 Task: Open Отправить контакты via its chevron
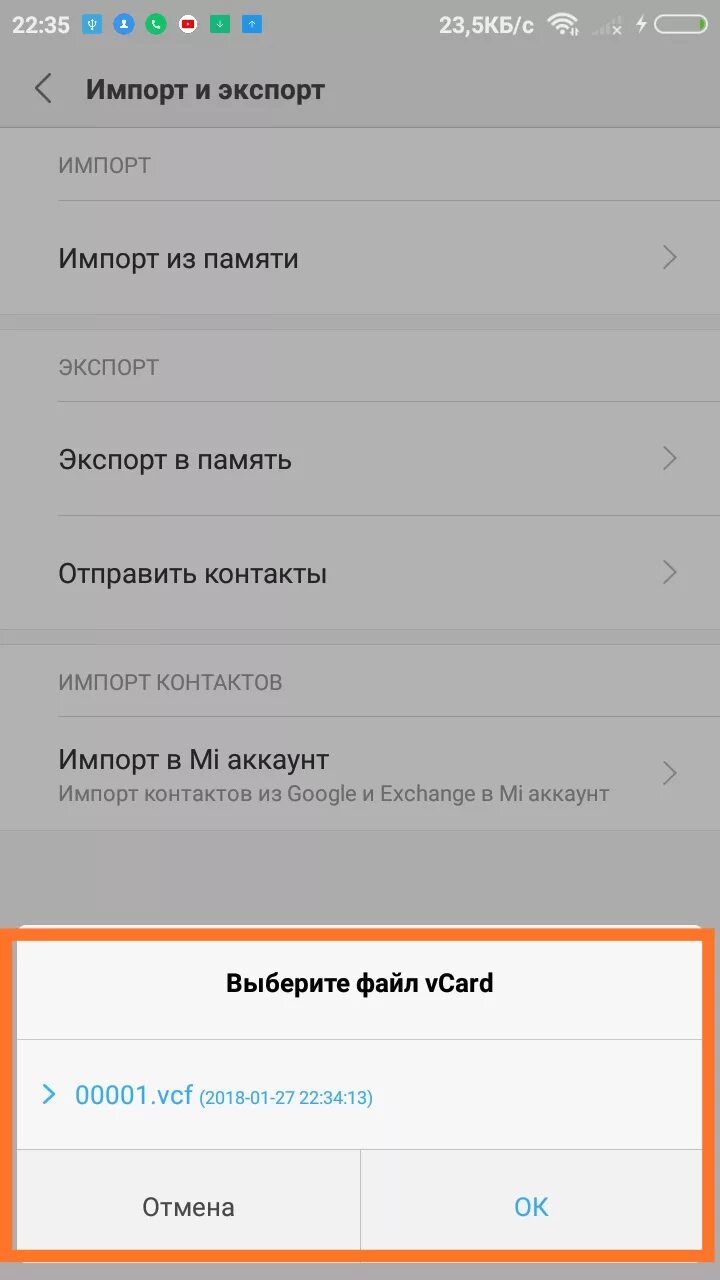pos(670,572)
